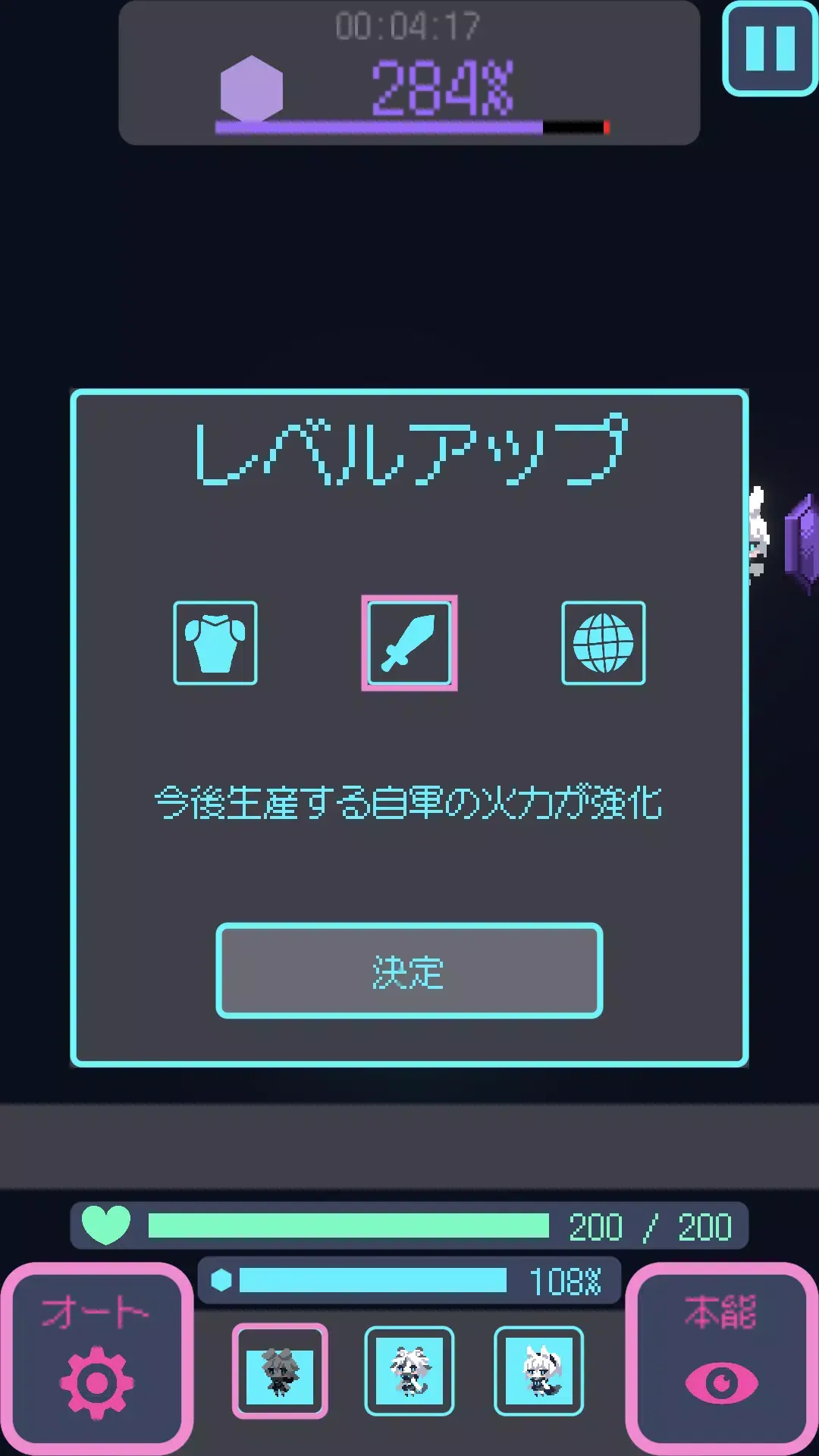Choose the globe upgrade option

point(604,643)
